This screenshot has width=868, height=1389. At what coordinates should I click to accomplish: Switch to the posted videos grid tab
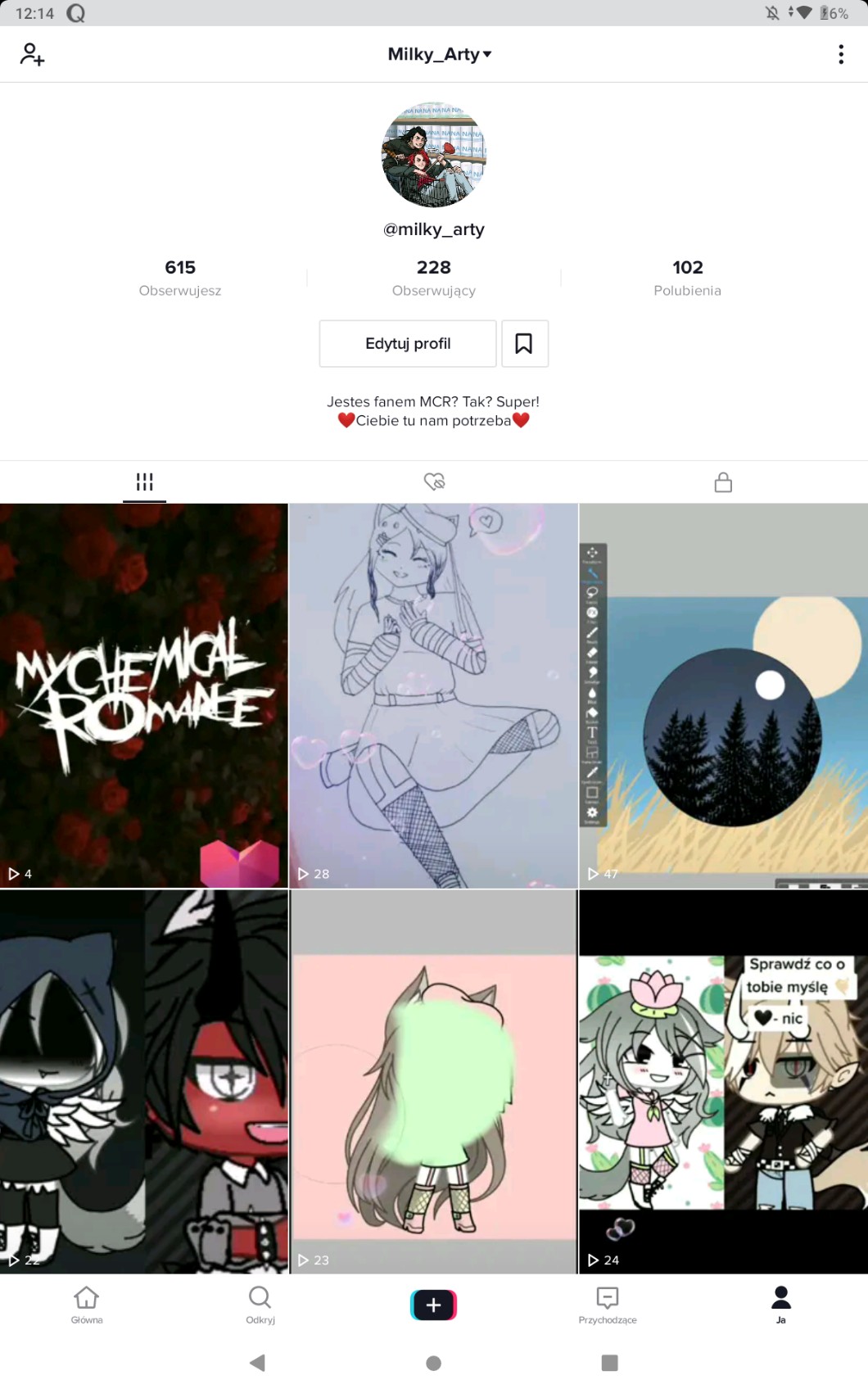click(x=145, y=482)
